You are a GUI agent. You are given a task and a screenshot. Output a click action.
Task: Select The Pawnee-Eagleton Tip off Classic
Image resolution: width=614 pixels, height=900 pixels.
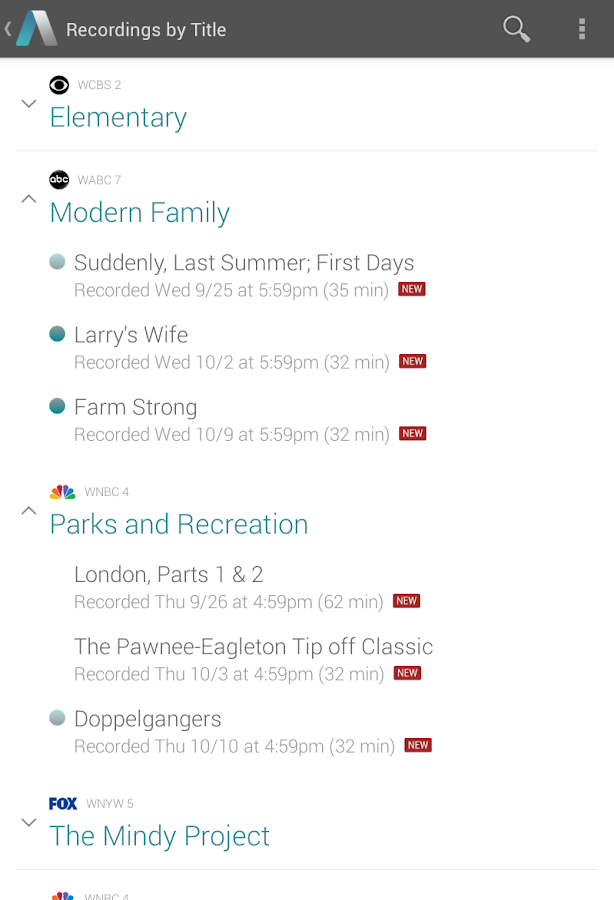pyautogui.click(x=253, y=659)
